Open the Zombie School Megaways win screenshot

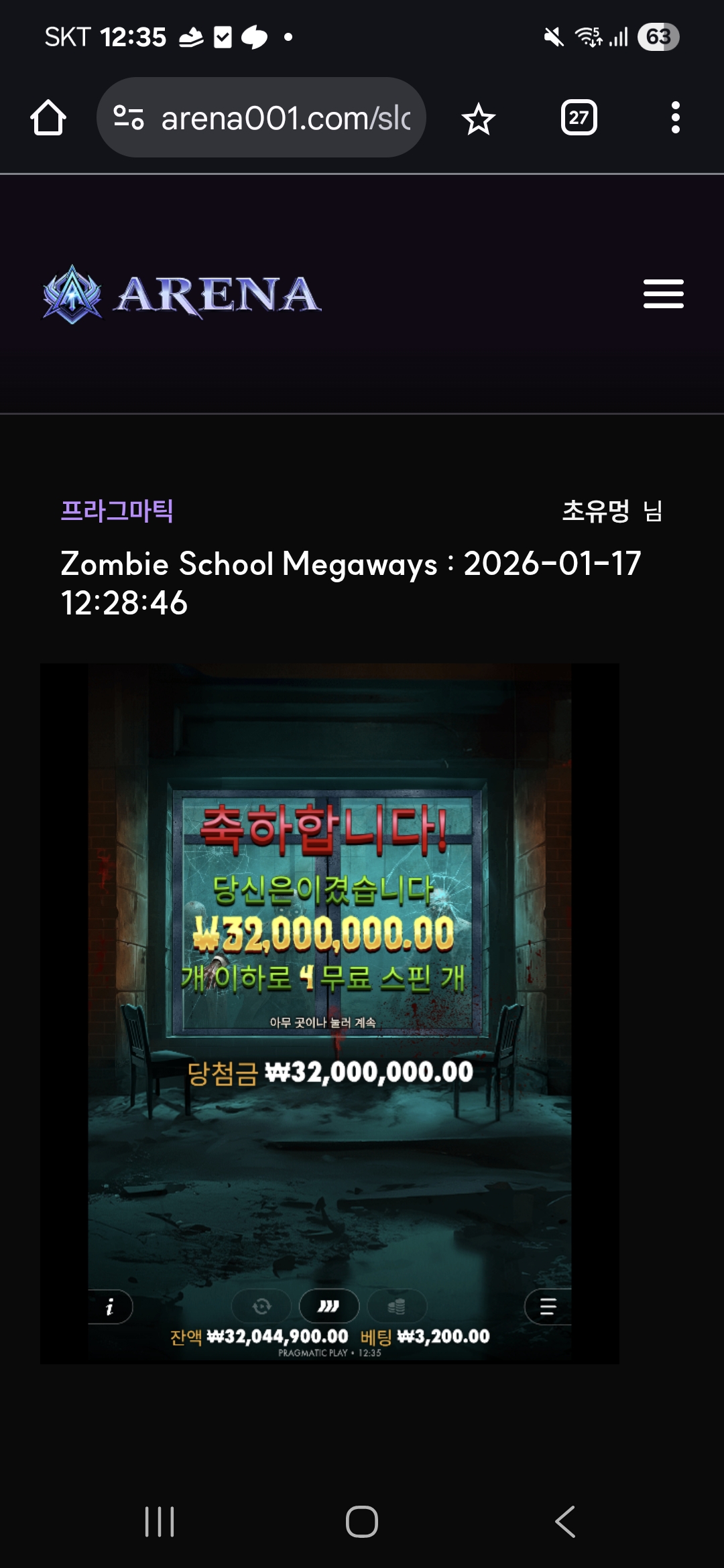[329, 1013]
